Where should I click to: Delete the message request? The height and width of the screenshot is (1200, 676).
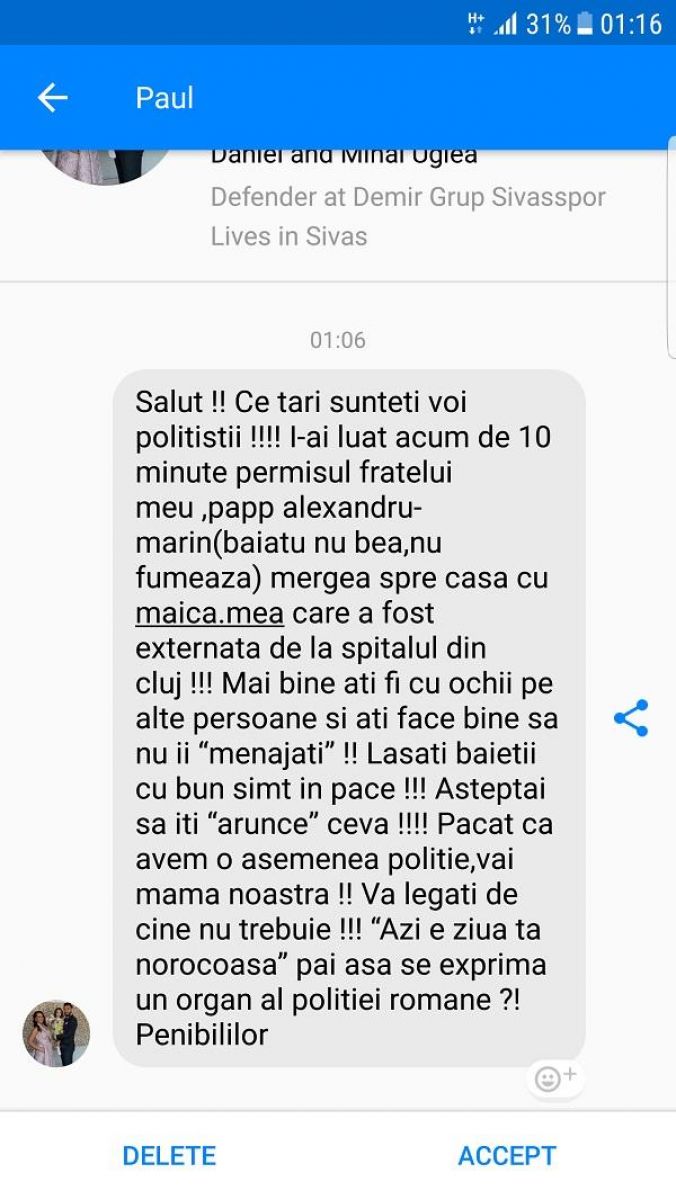point(169,1156)
